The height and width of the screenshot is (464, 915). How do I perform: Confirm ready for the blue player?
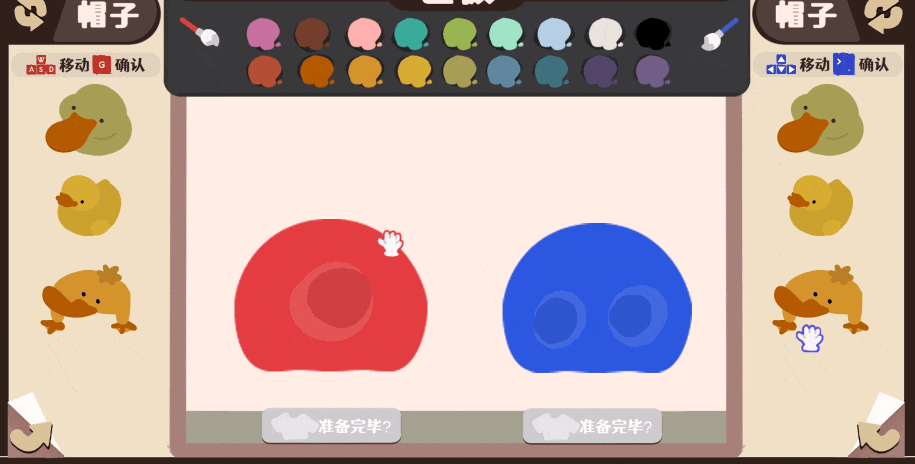(593, 426)
